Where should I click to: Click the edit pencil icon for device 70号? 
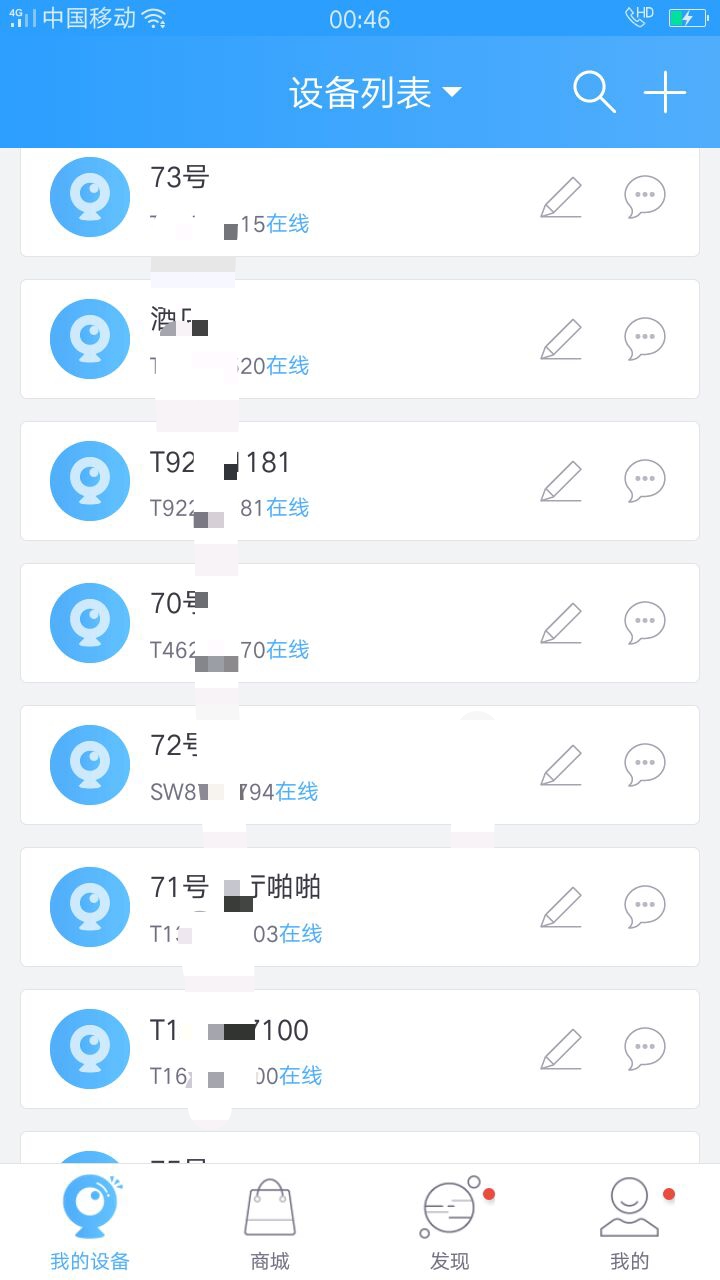coord(560,622)
